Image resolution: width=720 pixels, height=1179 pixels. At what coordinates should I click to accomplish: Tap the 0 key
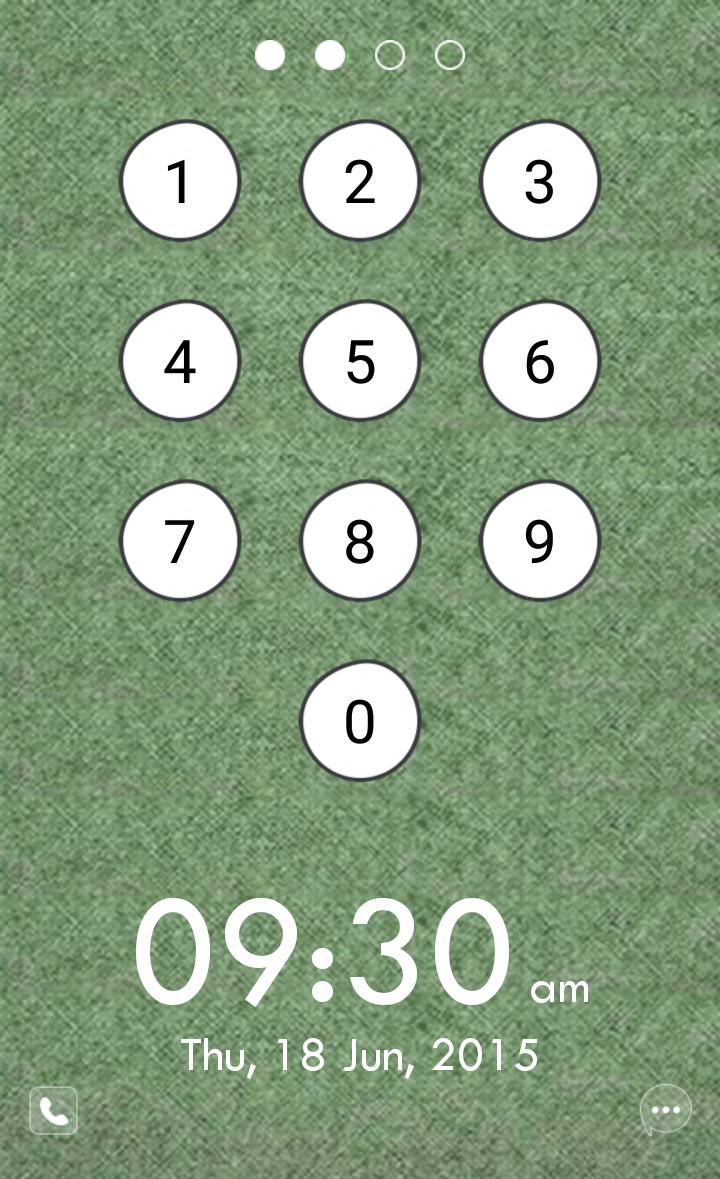point(360,720)
